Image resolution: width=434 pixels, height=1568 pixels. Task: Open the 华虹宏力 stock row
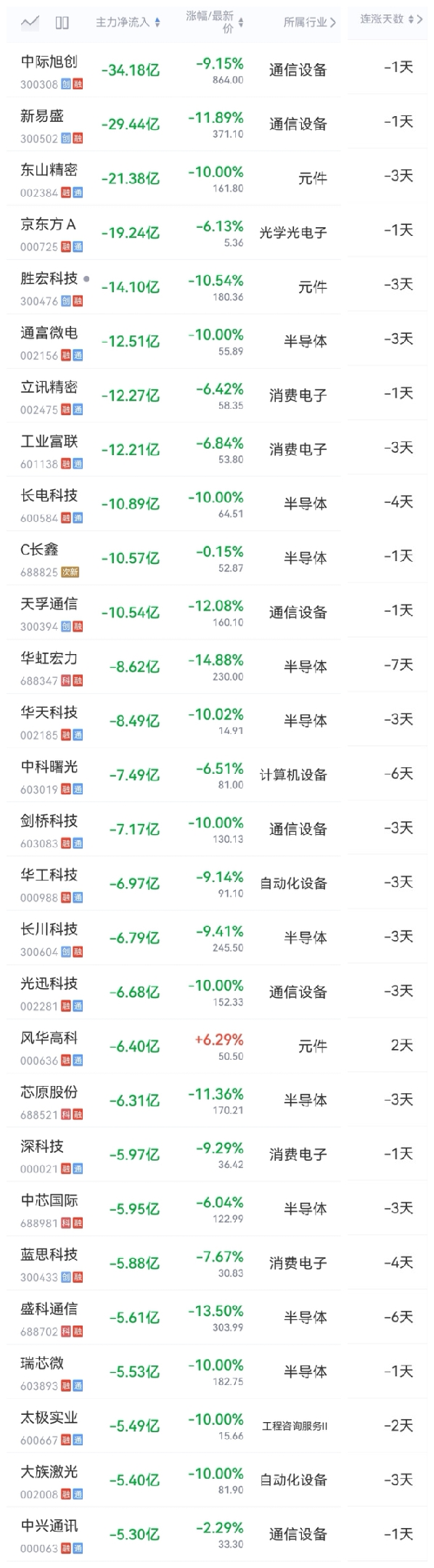(217, 666)
